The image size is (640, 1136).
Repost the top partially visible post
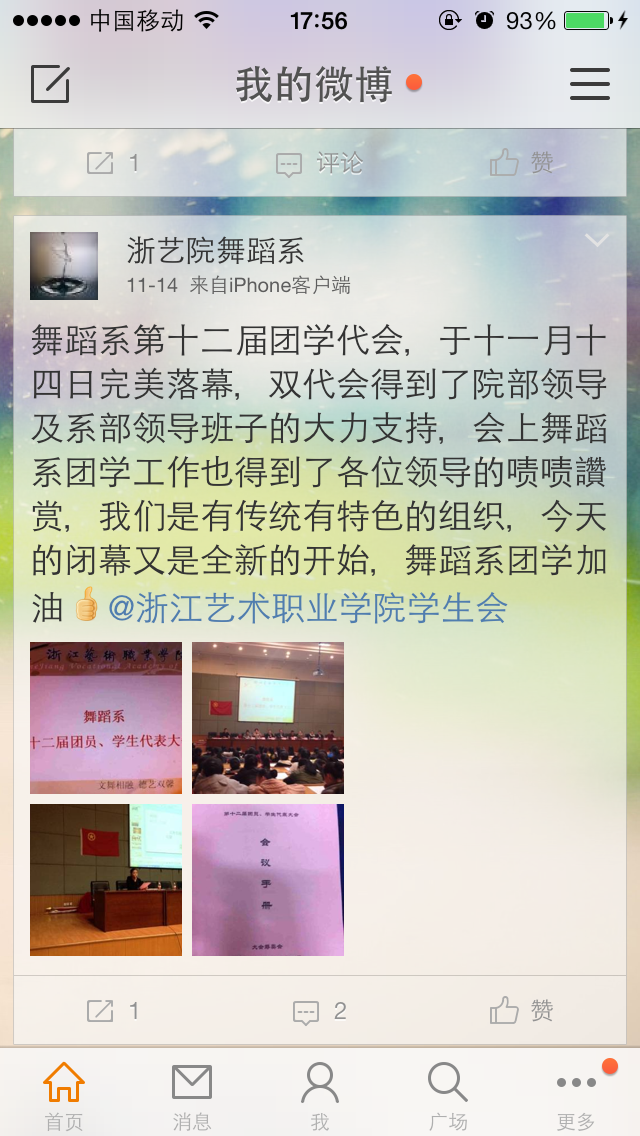tap(113, 163)
